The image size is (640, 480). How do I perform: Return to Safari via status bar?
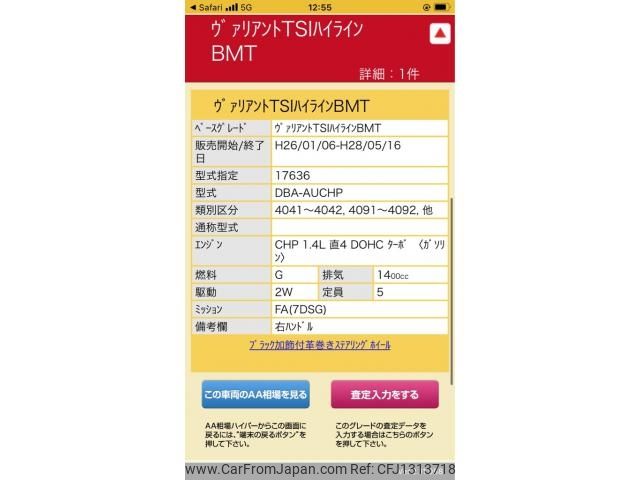[x=205, y=6]
